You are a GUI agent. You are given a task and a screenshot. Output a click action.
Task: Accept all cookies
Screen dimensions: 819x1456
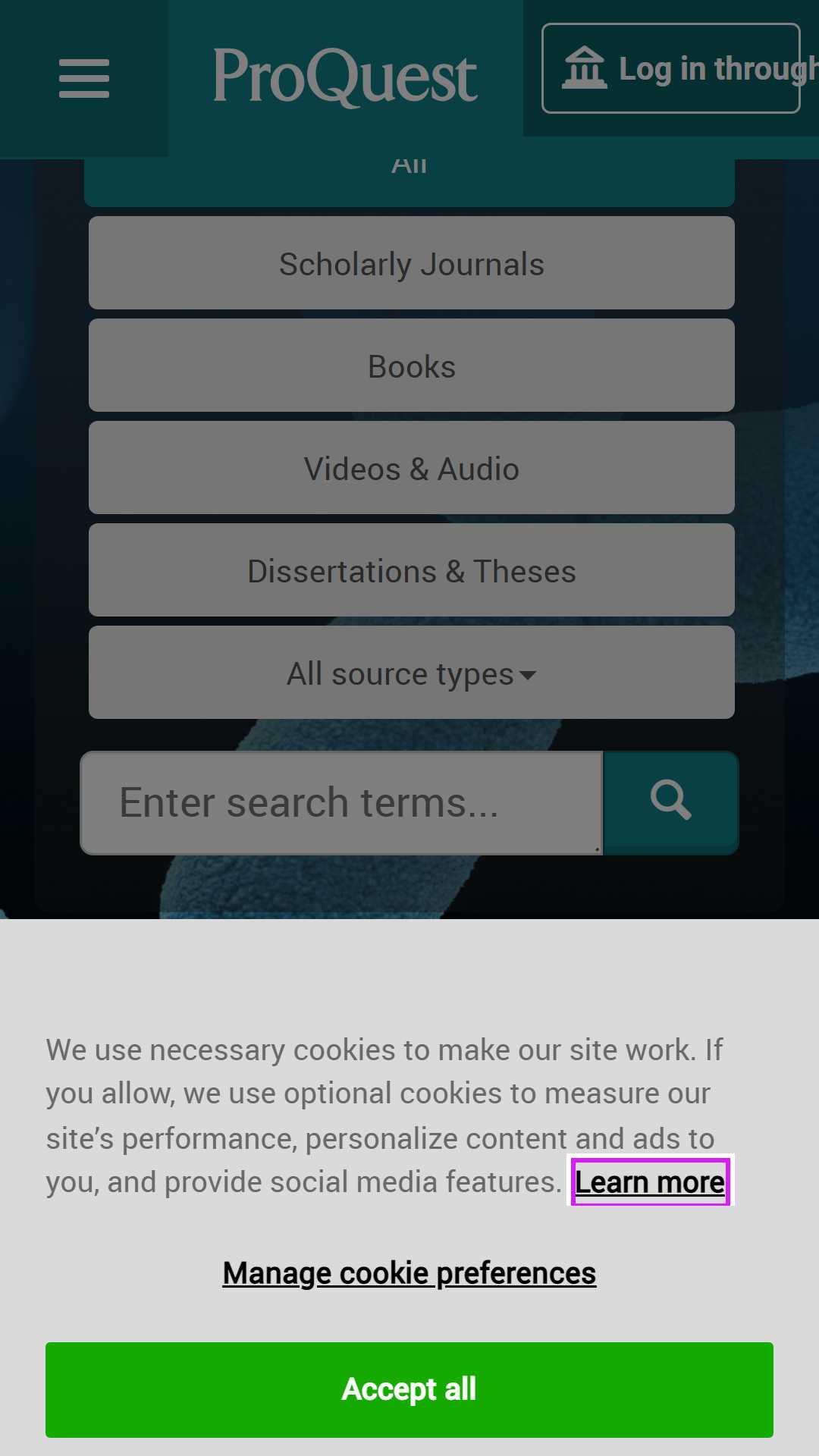tap(409, 1389)
